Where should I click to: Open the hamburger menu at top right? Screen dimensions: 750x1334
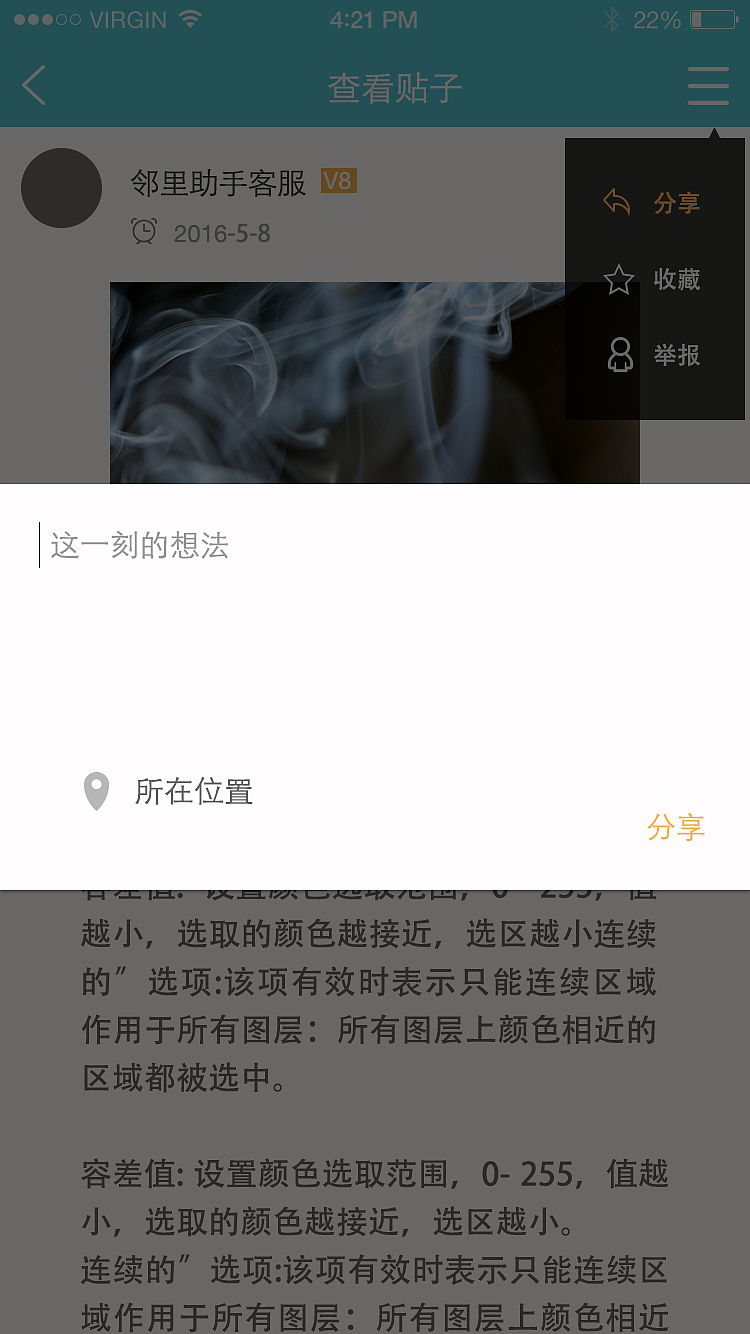(x=708, y=86)
